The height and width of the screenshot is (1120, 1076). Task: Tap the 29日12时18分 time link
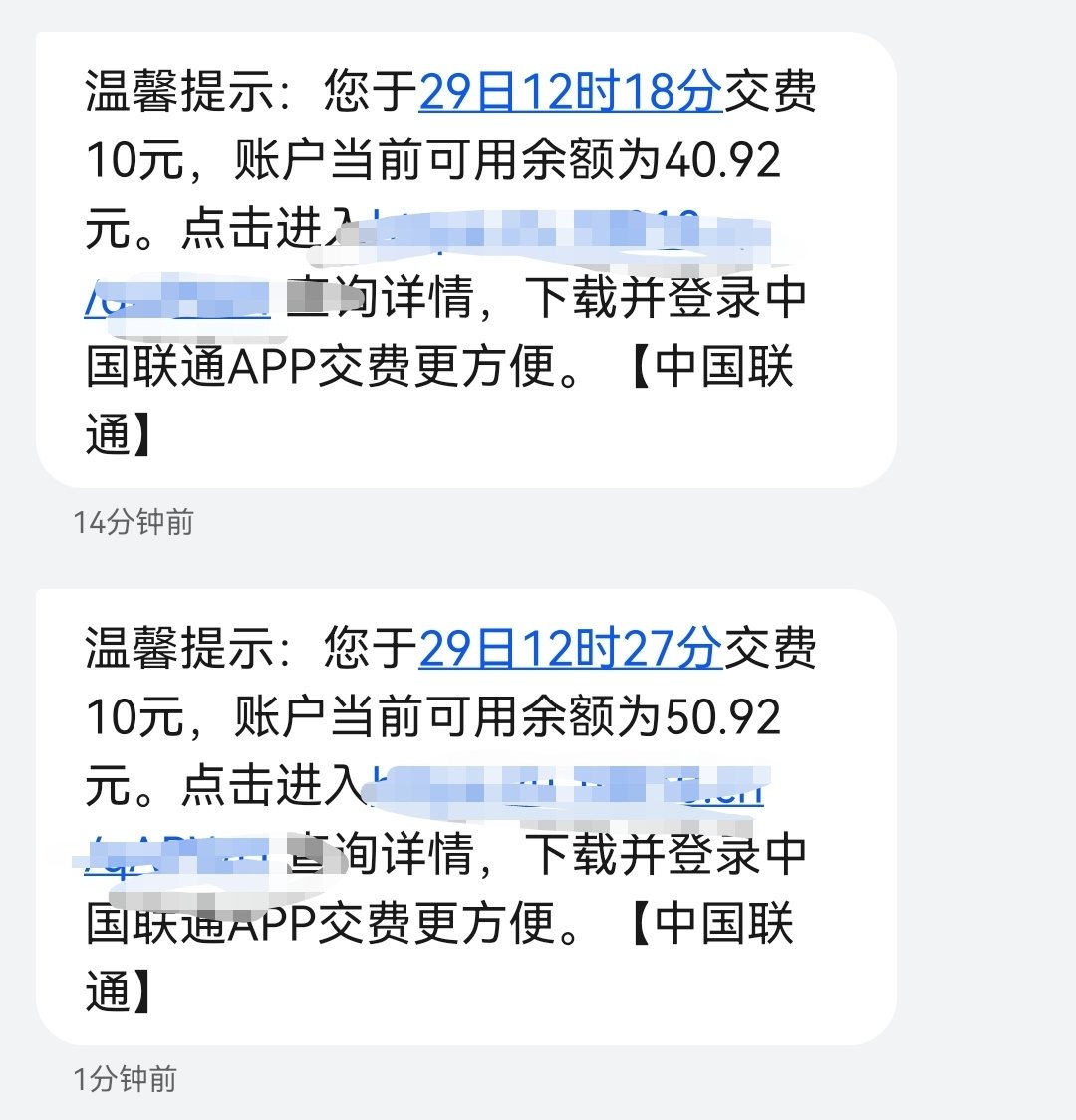point(570,93)
